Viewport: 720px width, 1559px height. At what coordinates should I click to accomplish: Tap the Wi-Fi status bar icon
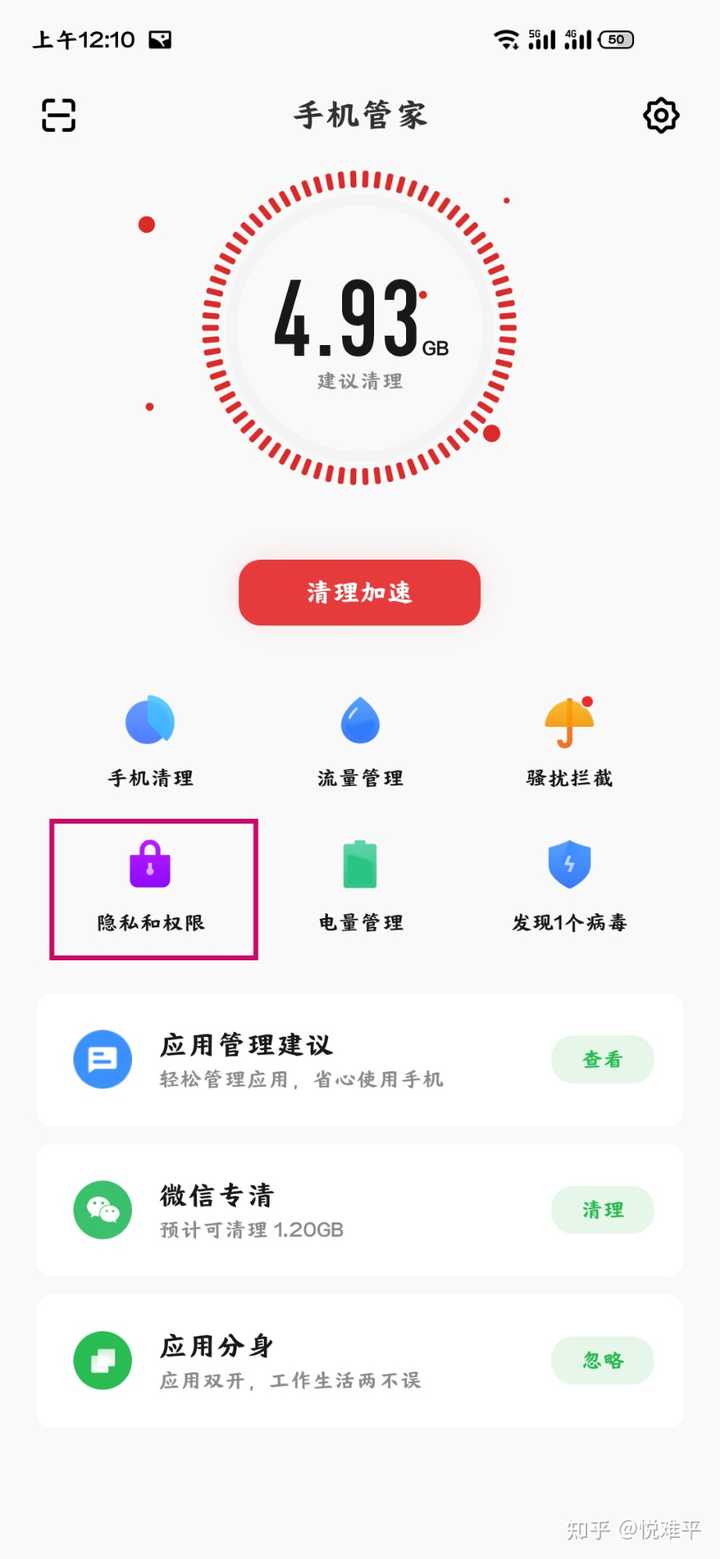point(507,39)
